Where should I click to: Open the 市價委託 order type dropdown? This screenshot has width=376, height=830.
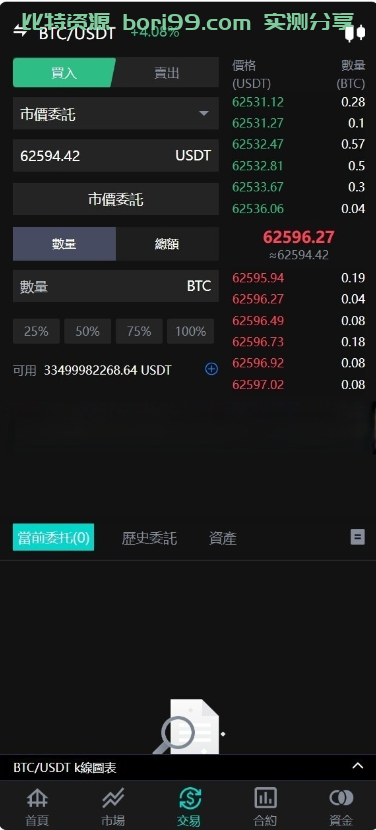coord(115,113)
